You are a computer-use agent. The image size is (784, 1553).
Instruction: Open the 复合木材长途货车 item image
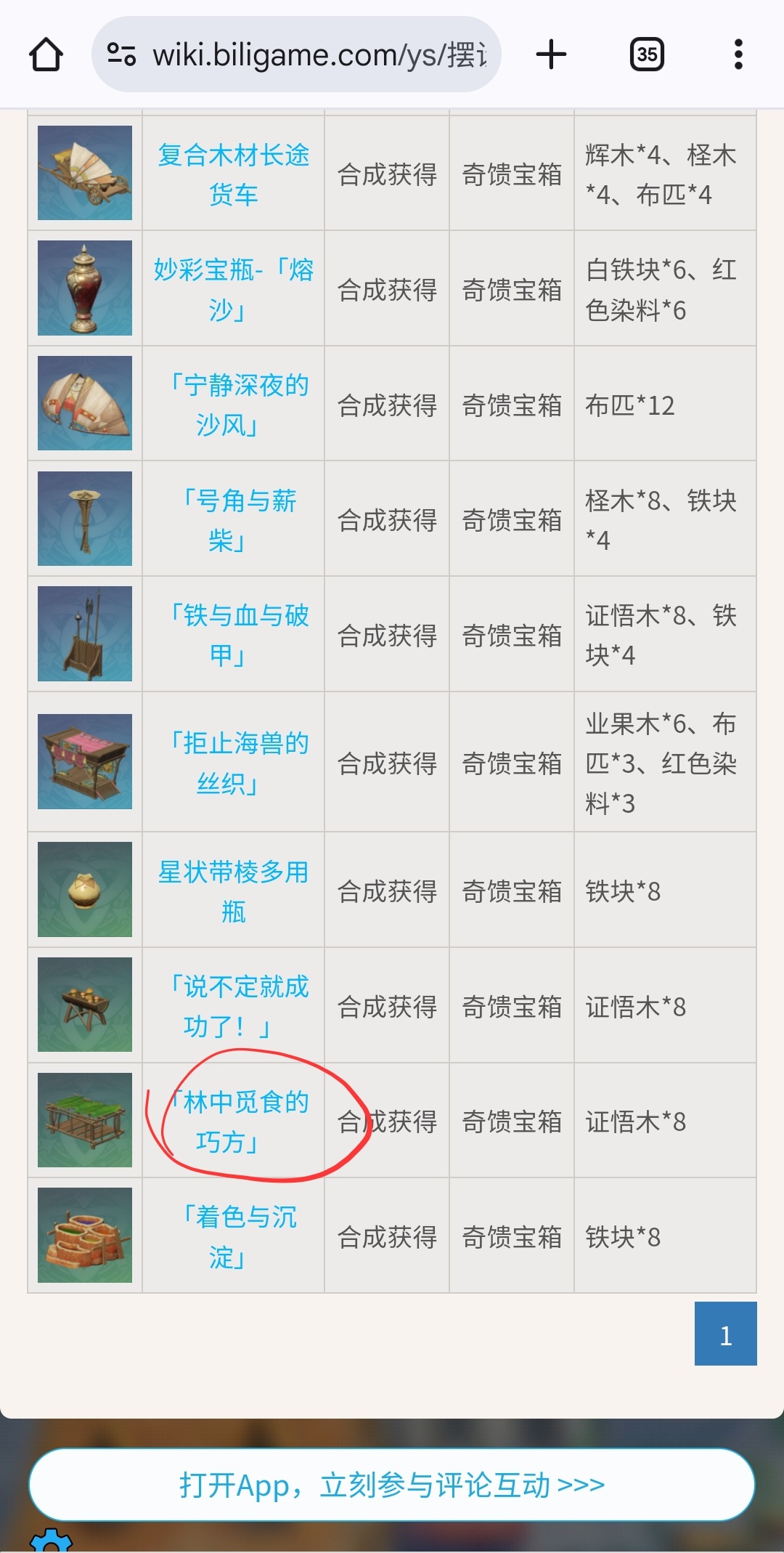pos(85,173)
